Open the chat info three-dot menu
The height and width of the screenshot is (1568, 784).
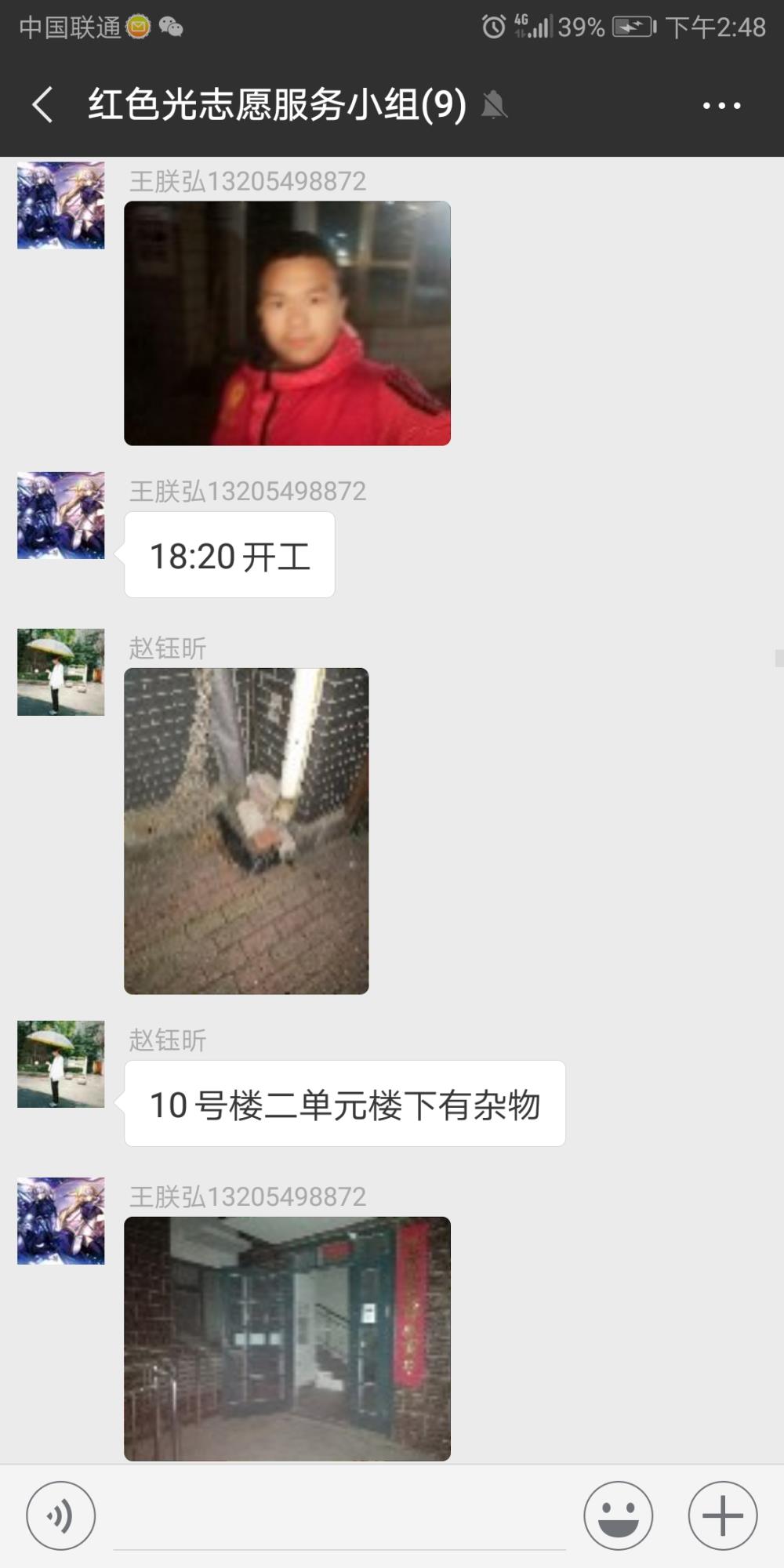pos(721,105)
